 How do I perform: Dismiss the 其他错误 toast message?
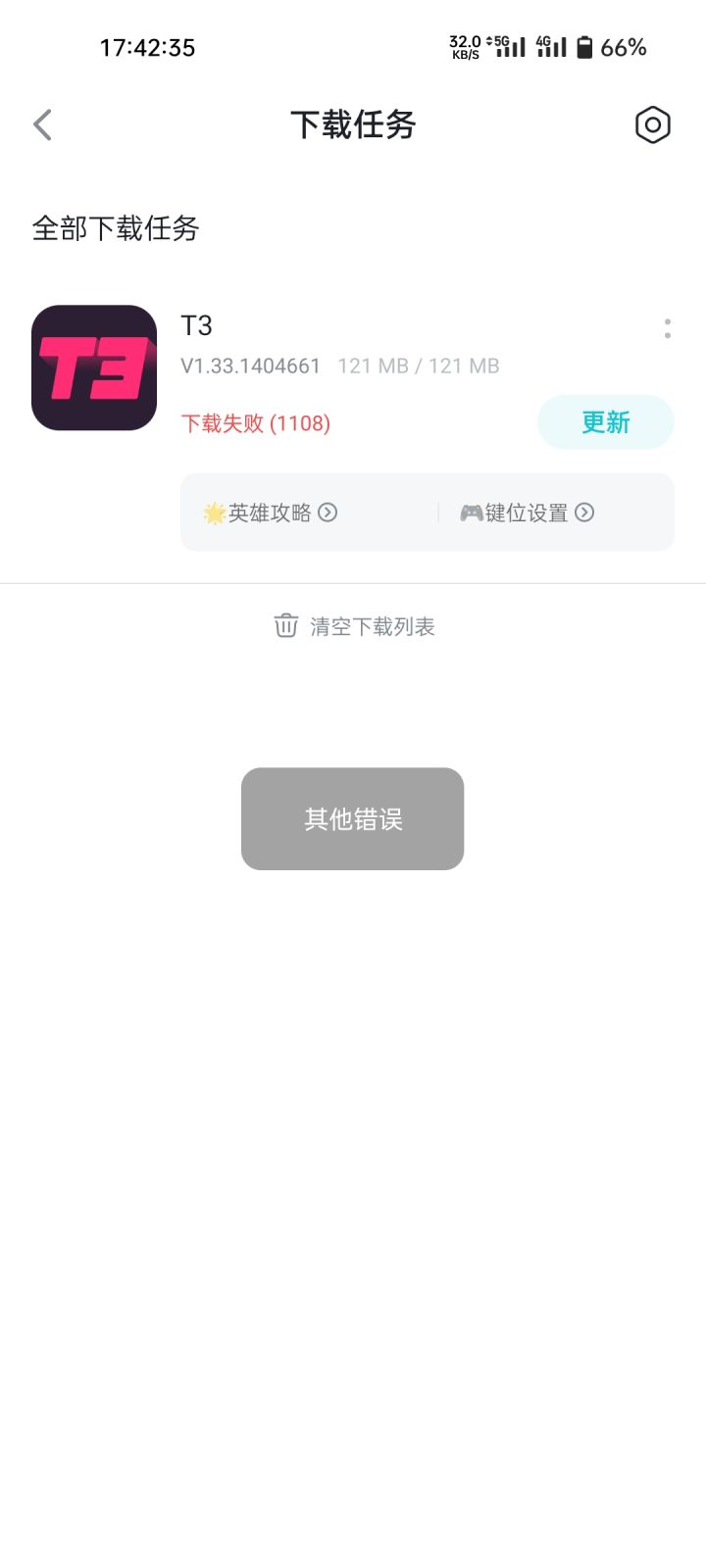tap(352, 818)
